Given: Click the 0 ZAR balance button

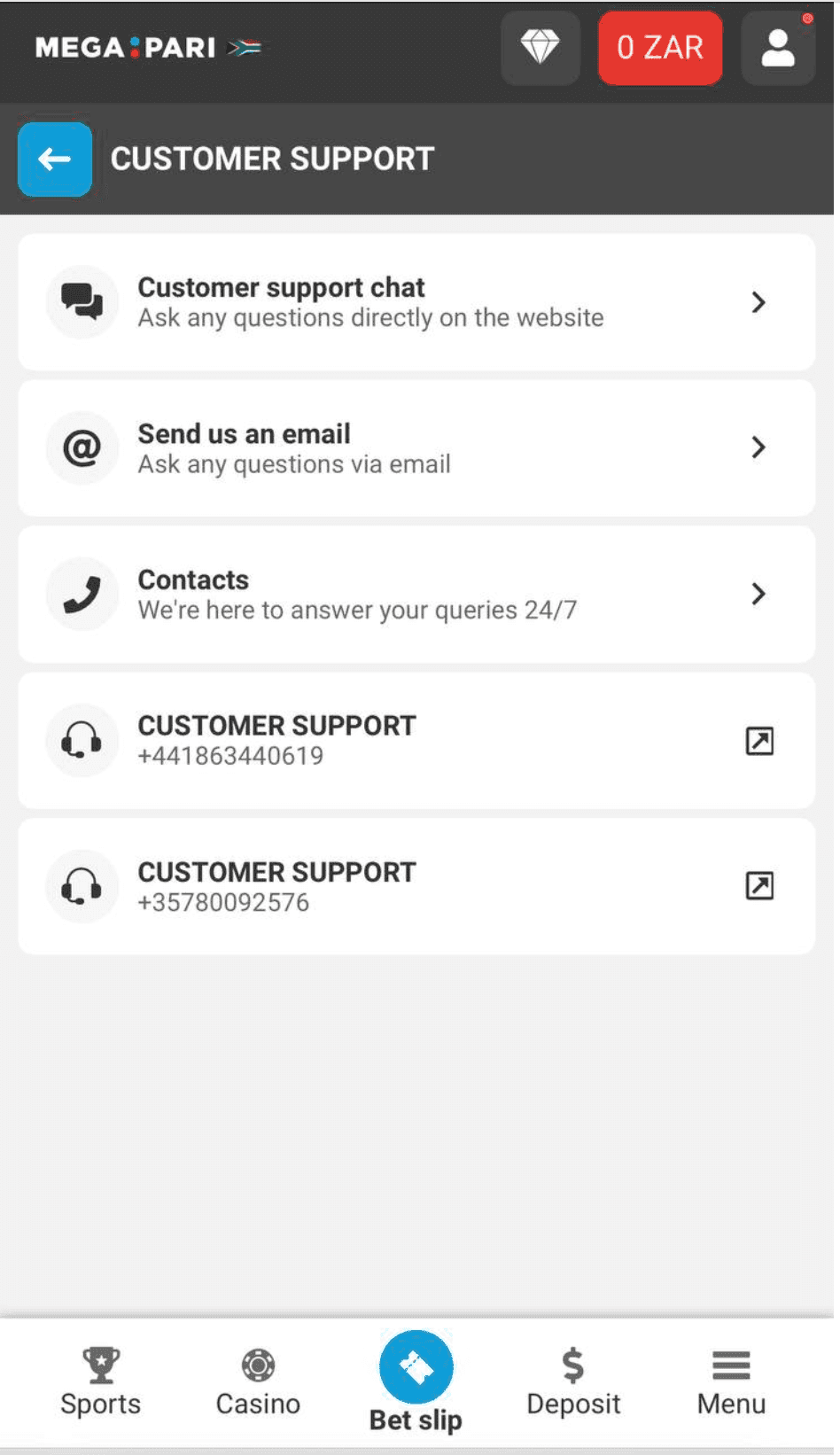Looking at the screenshot, I should (x=660, y=49).
